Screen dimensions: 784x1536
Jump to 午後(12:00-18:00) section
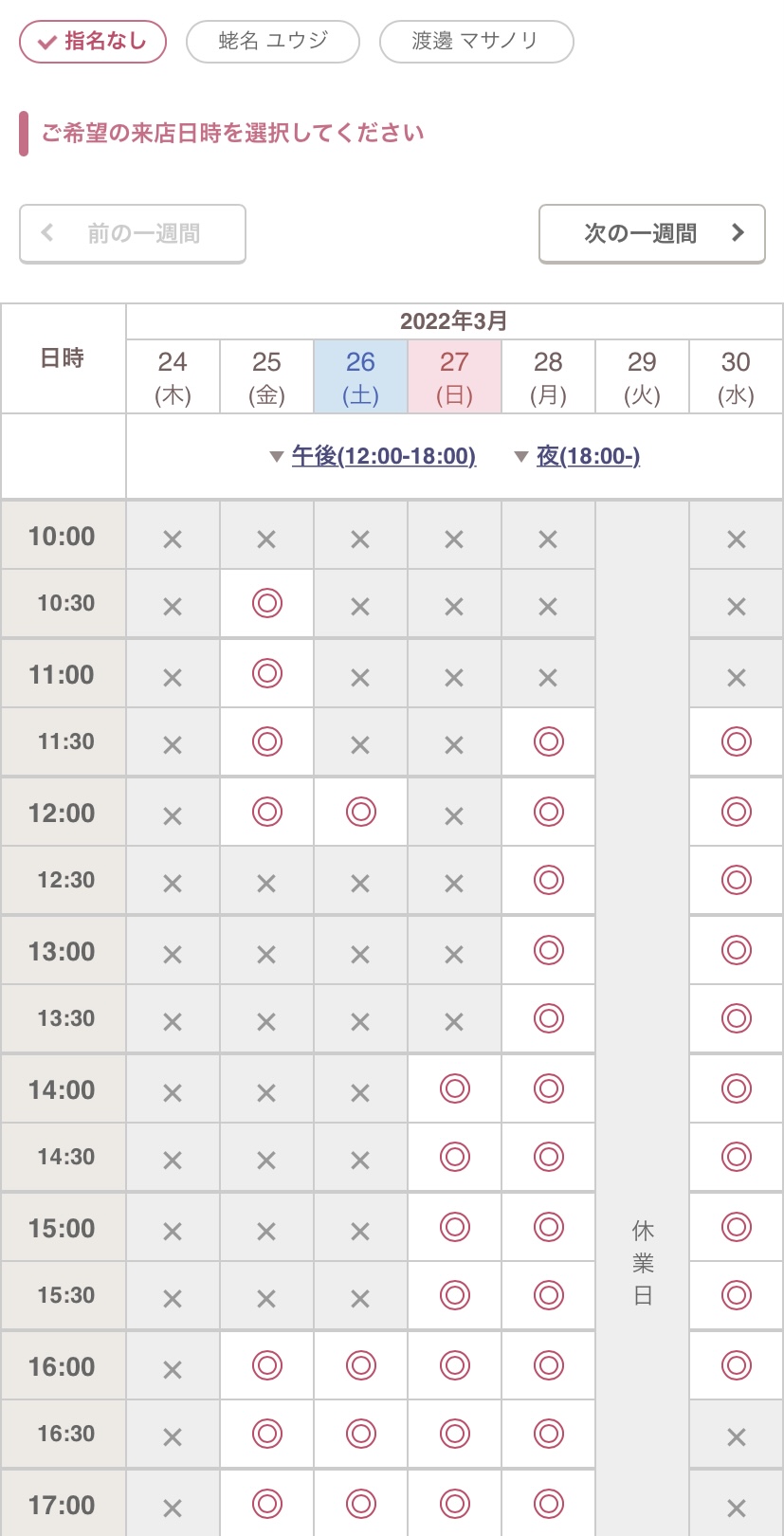383,456
